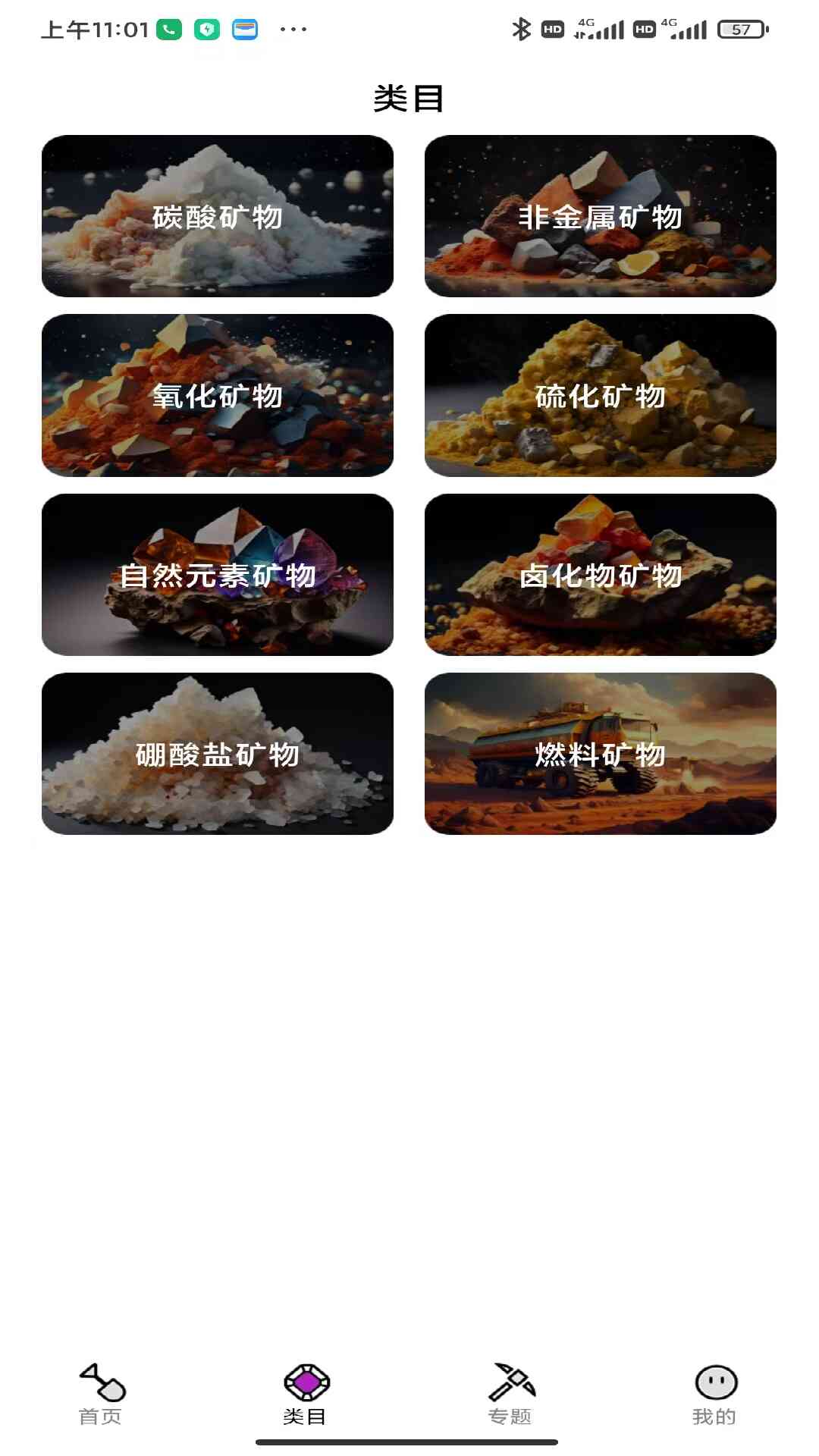This screenshot has width=819, height=1456.
Task: Click the green phone icon in status bar
Action: pos(168,28)
